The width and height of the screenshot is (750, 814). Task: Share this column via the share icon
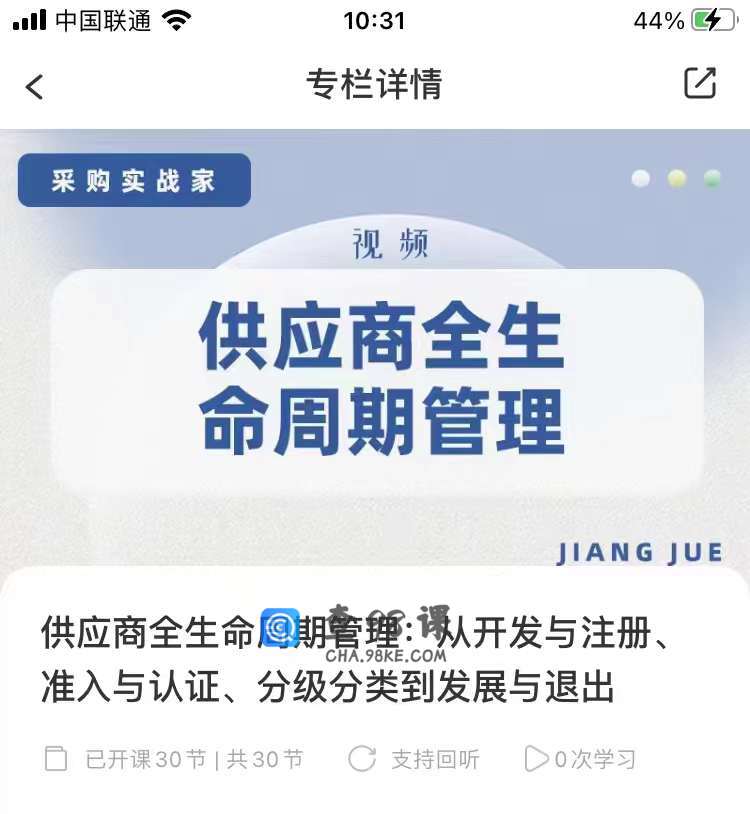tap(700, 84)
